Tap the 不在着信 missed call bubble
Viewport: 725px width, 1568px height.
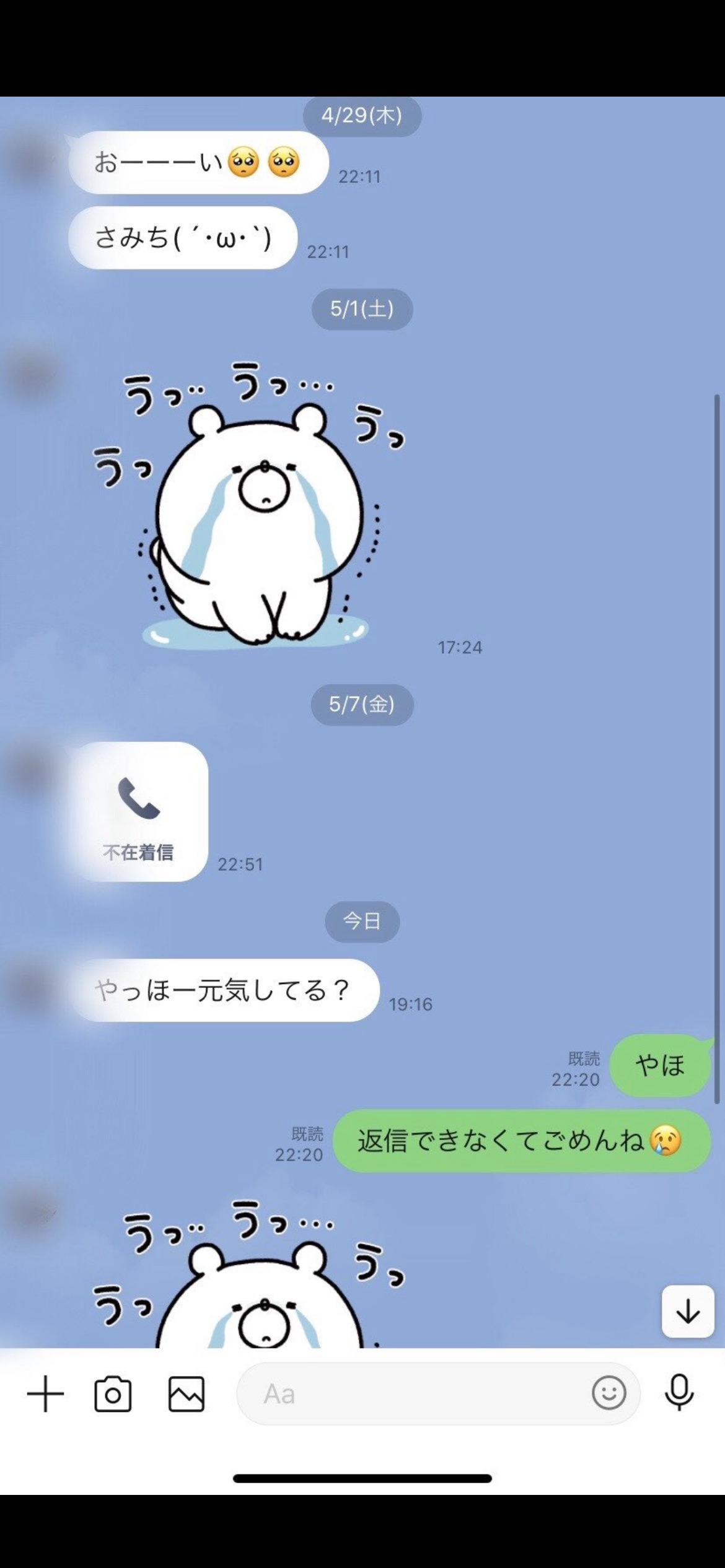[139, 811]
